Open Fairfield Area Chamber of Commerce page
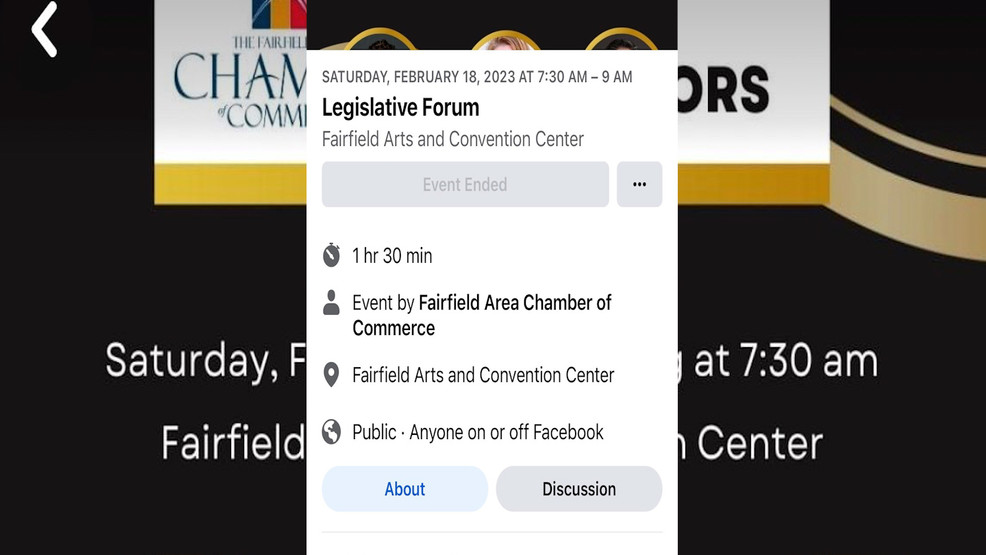This screenshot has height=555, width=986. click(x=514, y=303)
